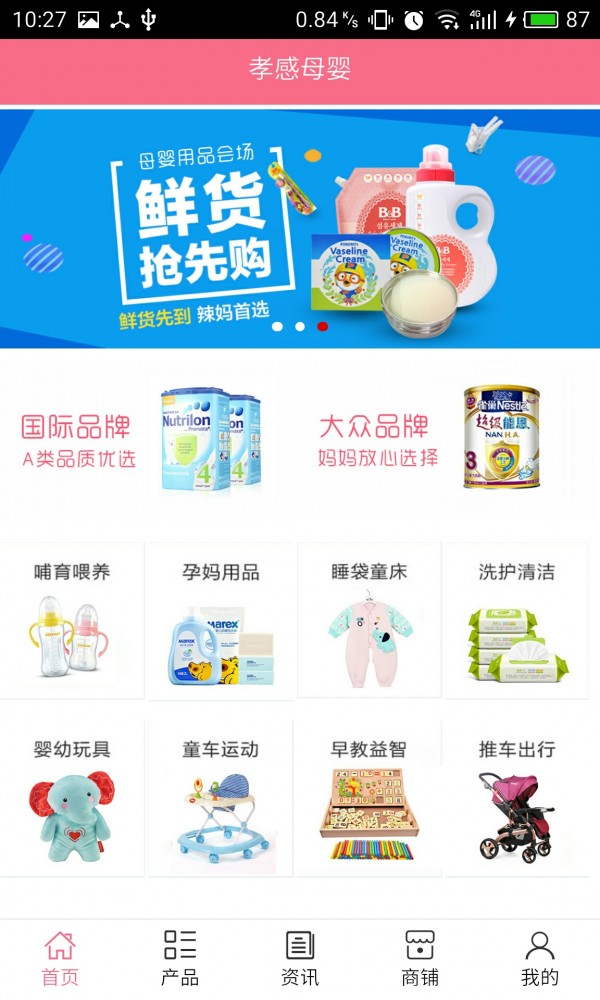Open the 我的 profile tab
600x1000 pixels.
(540, 958)
